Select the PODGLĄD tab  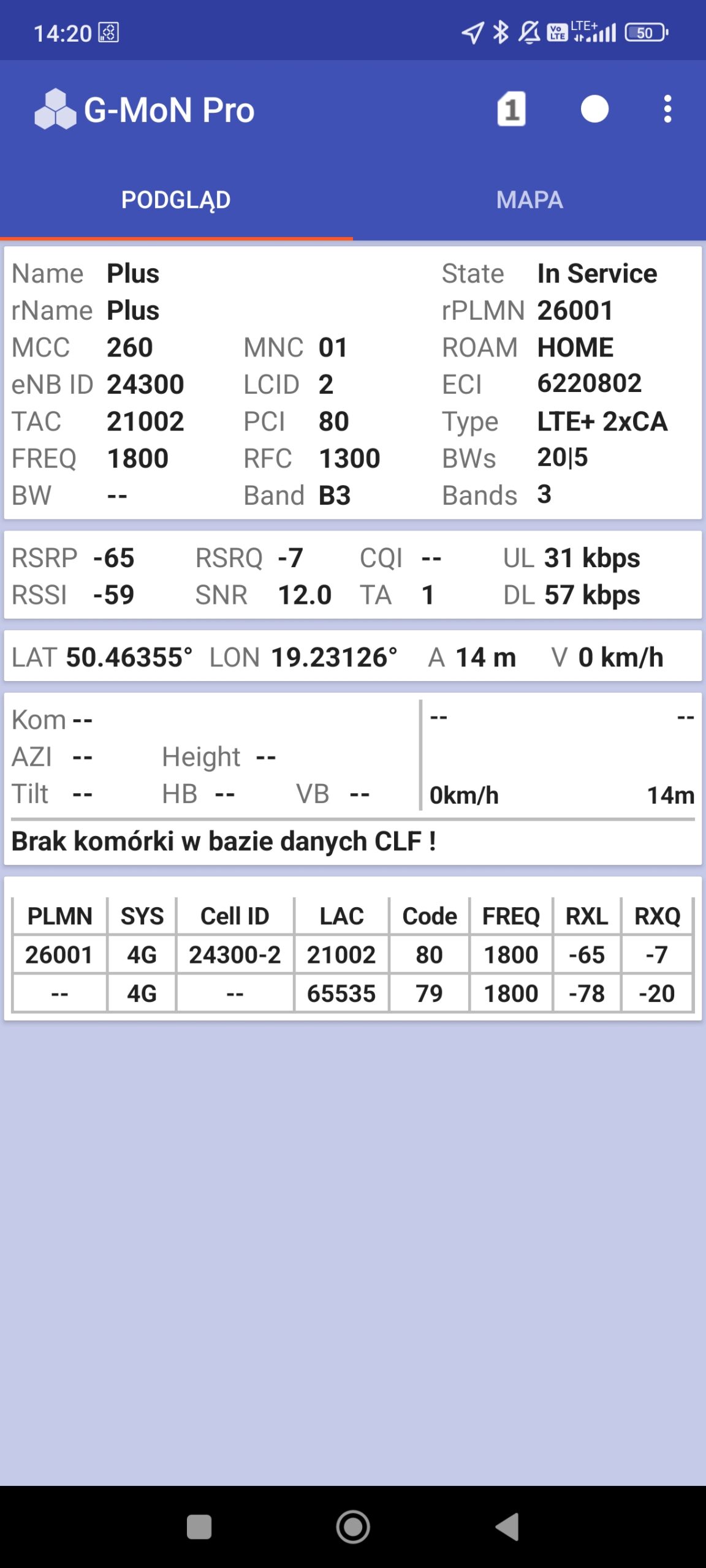pos(176,200)
